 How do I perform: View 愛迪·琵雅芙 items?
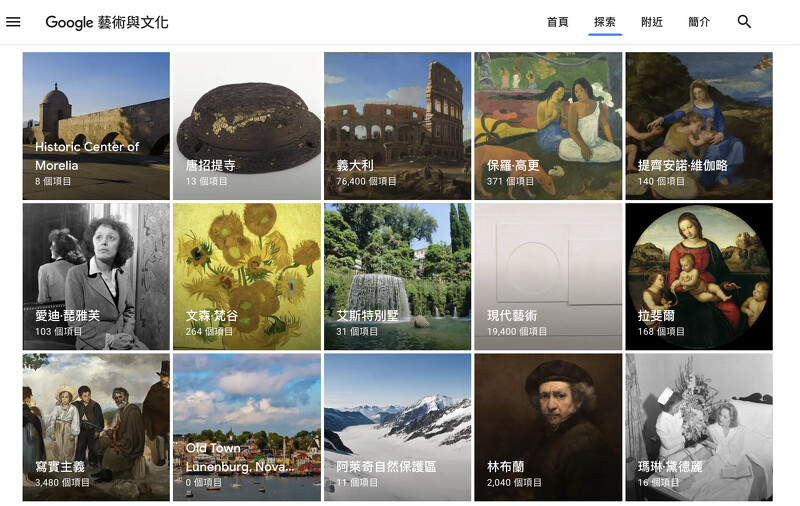tap(96, 276)
